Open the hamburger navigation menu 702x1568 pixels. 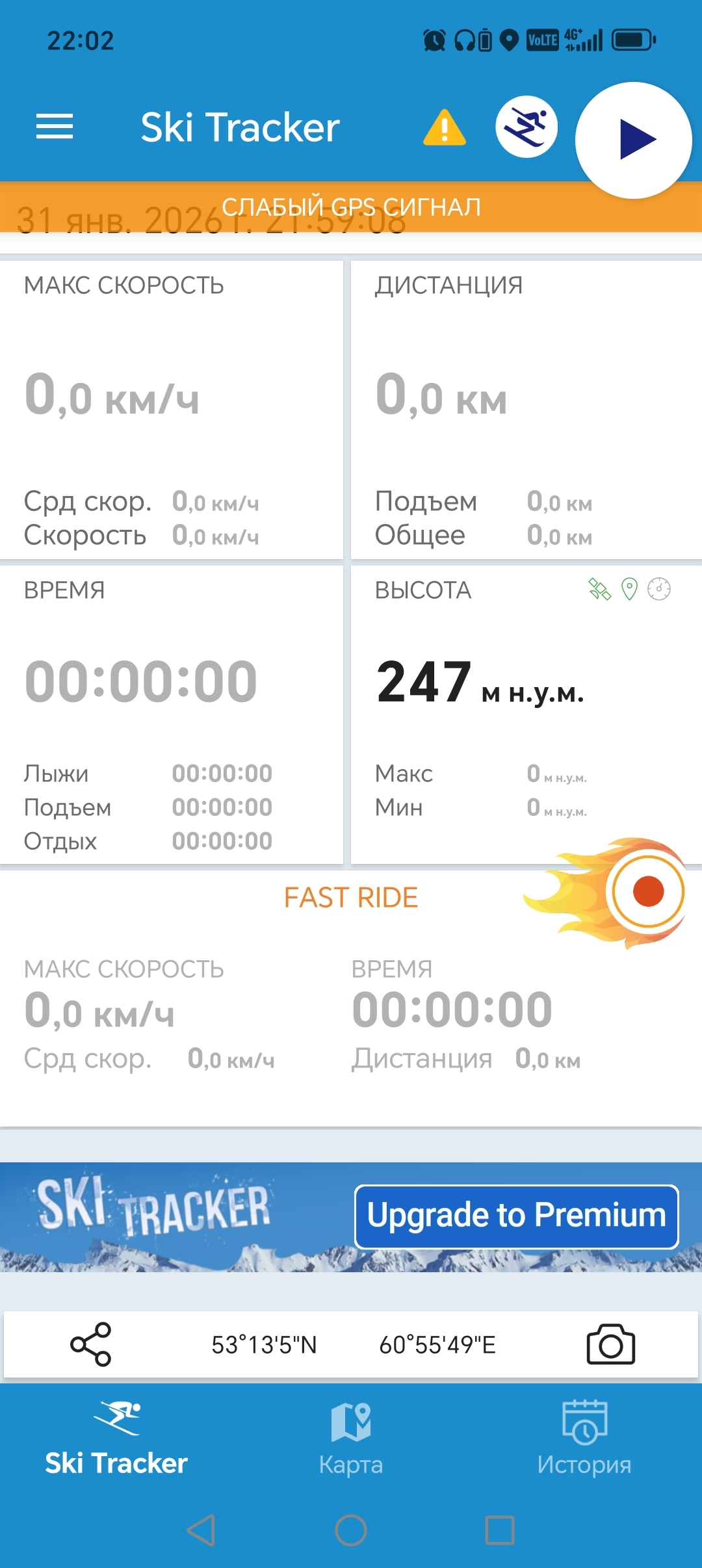tap(55, 126)
